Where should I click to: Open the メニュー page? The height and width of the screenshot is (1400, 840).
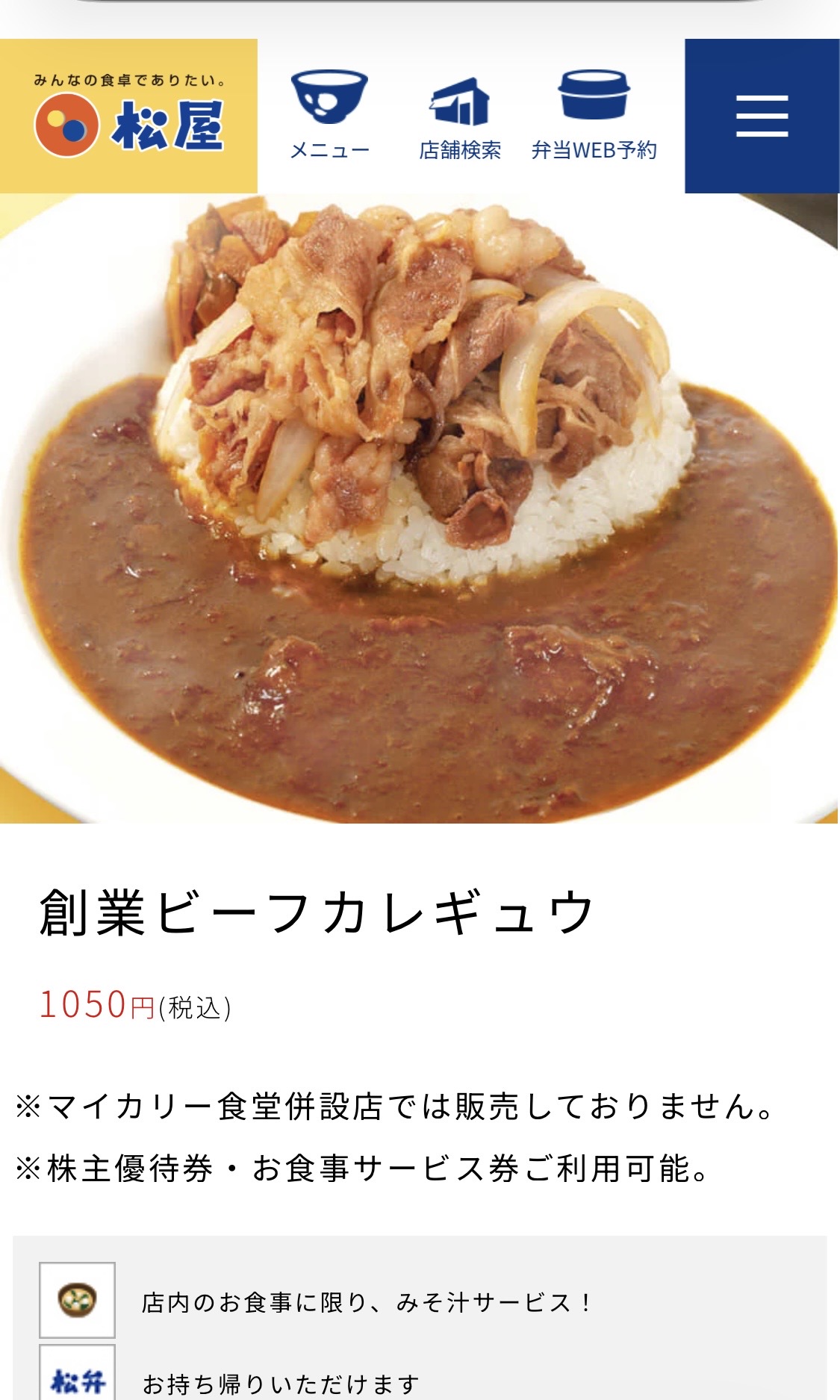click(x=329, y=116)
